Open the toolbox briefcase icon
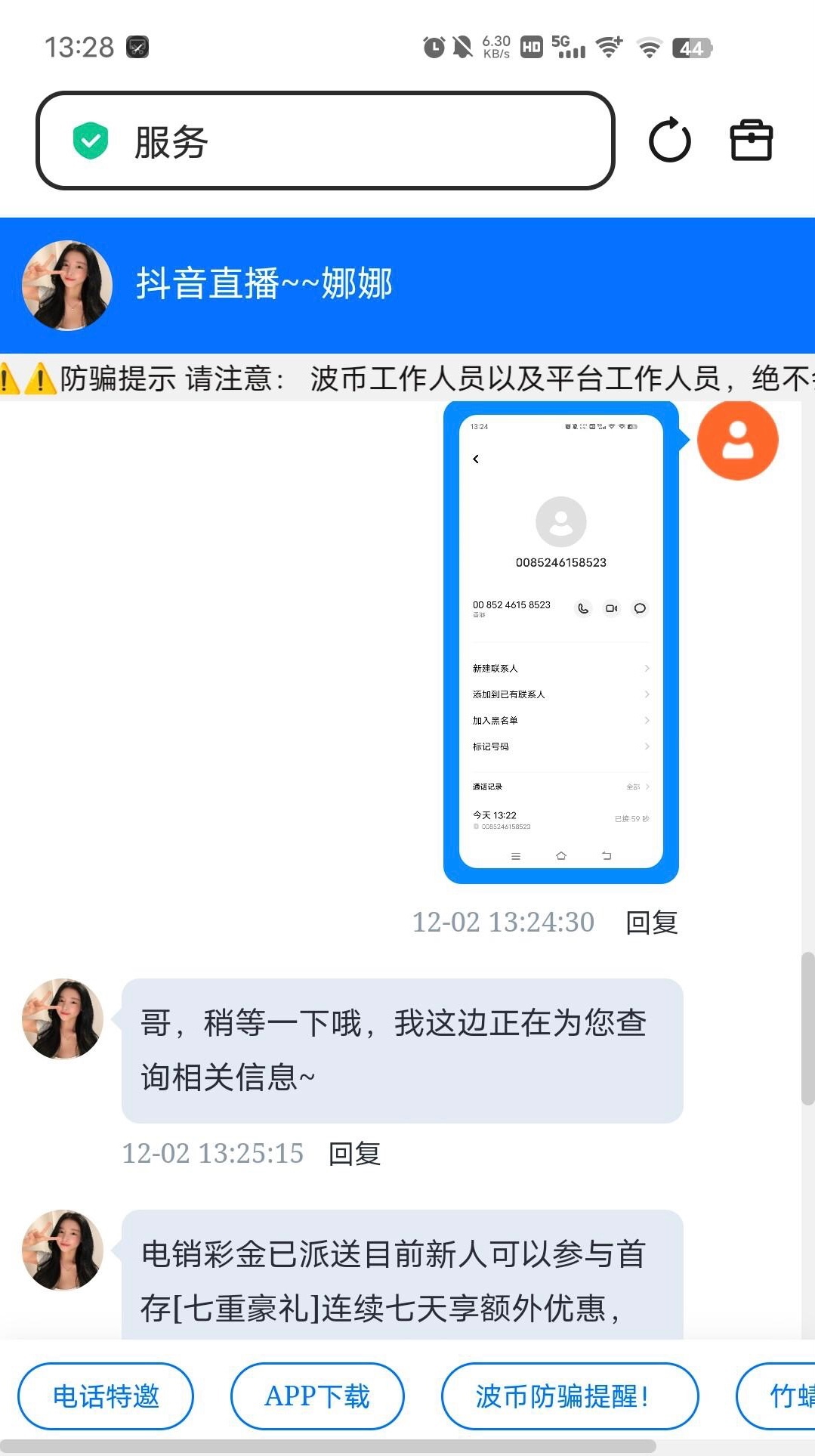The width and height of the screenshot is (815, 1456). 751,141
